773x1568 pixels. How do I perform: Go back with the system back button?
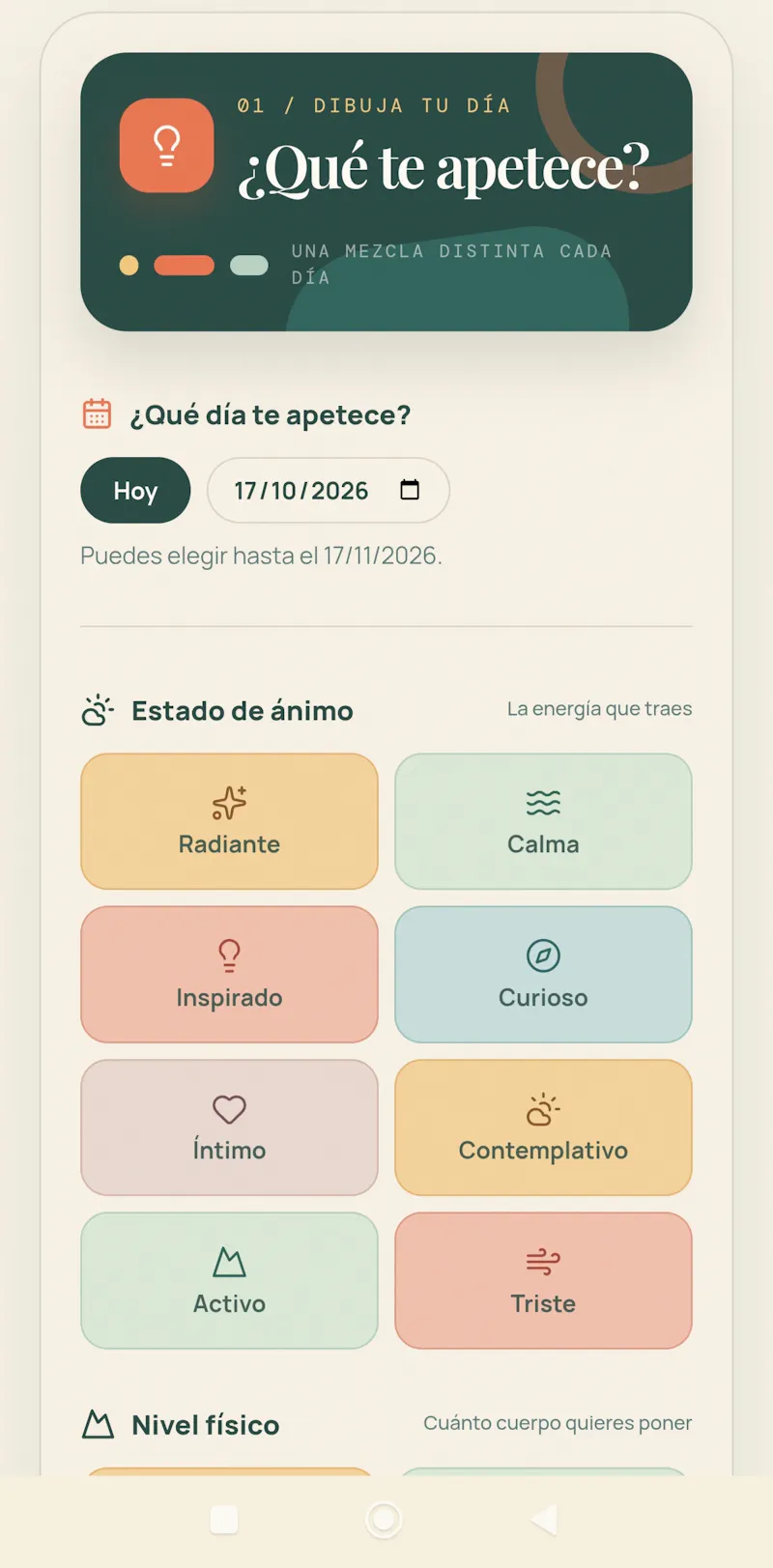[x=544, y=1520]
